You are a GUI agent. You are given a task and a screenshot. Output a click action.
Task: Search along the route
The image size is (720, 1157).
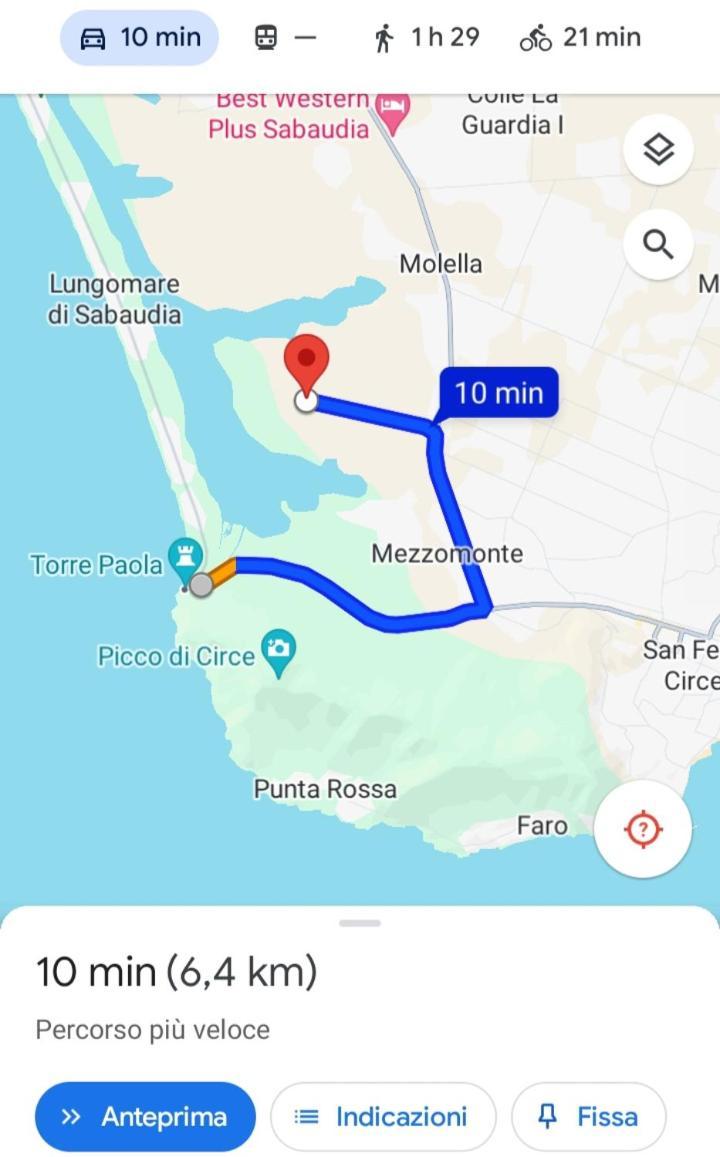point(658,244)
